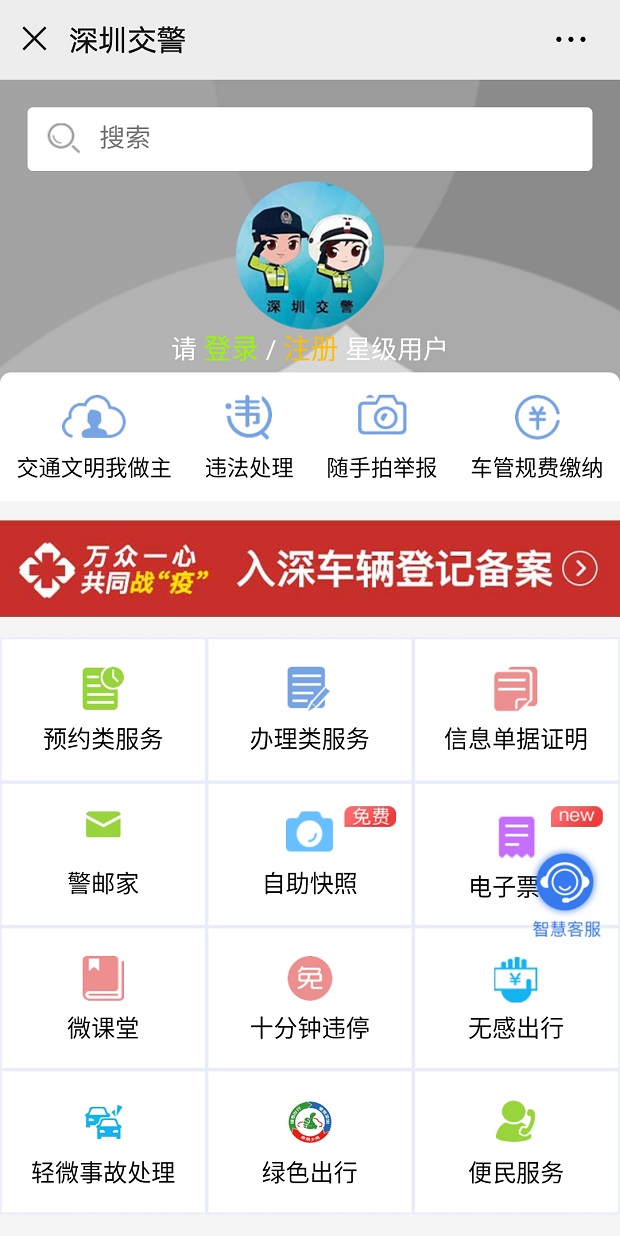Open 随手拍举报 photo report
The height and width of the screenshot is (1236, 620).
point(382,437)
